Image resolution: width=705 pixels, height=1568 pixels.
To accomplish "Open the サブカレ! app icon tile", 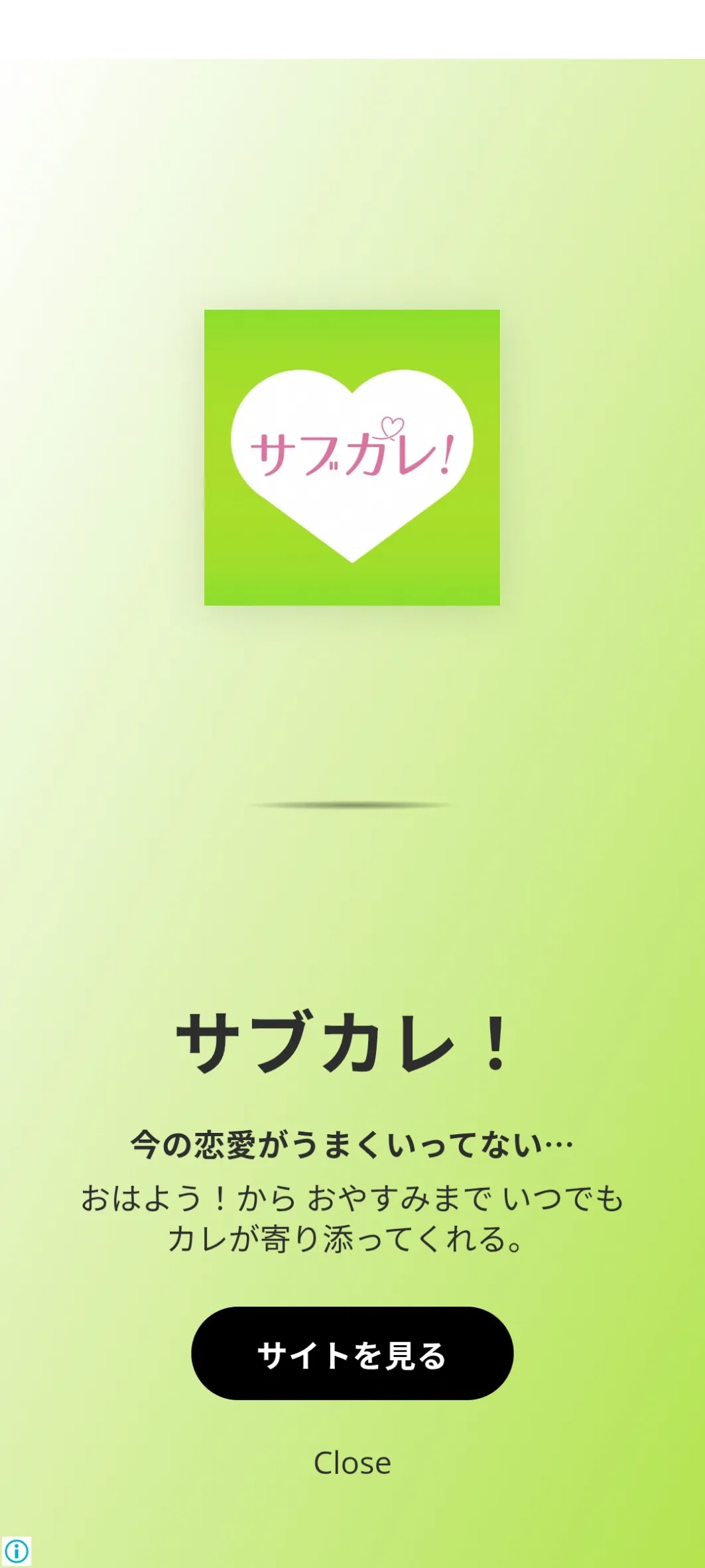I will click(352, 457).
